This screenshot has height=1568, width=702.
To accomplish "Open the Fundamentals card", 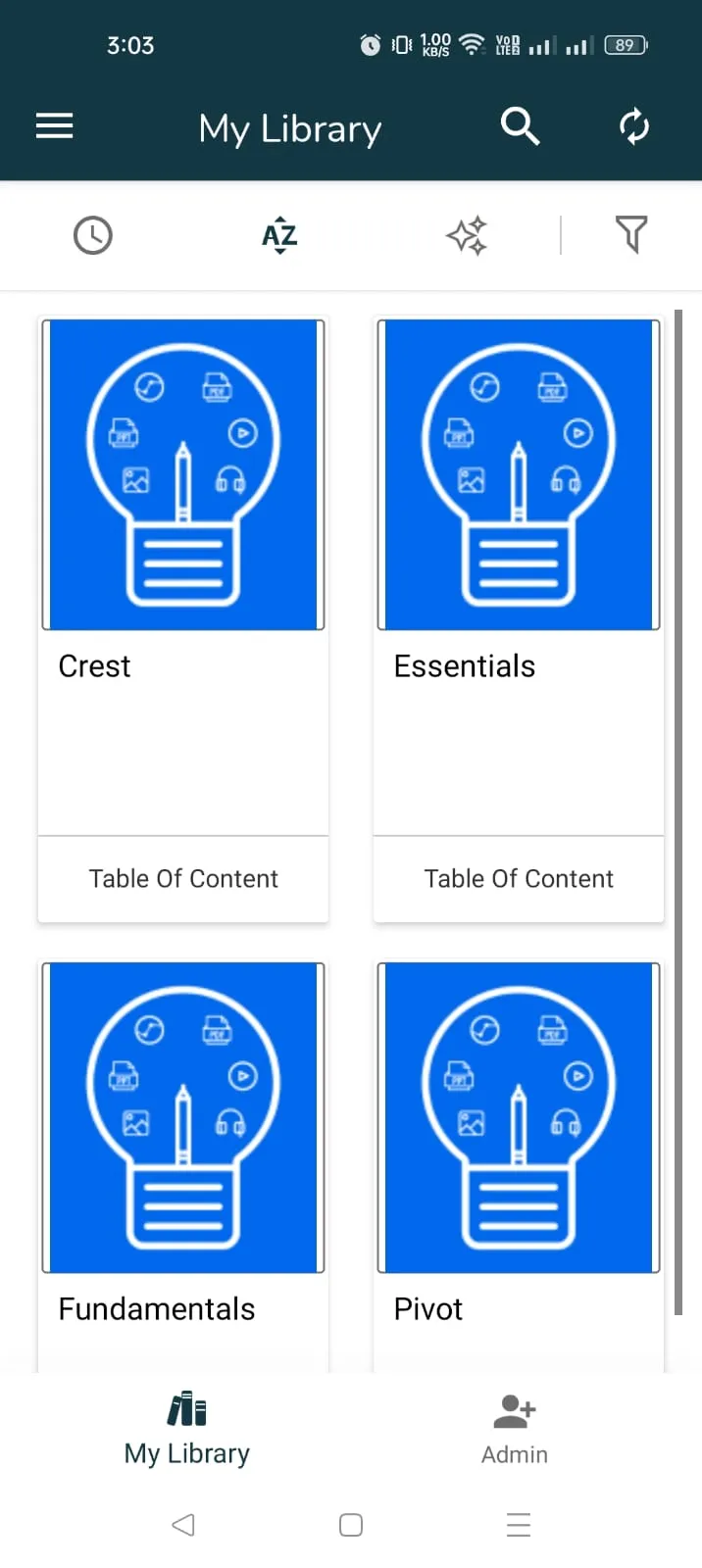I will [183, 1118].
